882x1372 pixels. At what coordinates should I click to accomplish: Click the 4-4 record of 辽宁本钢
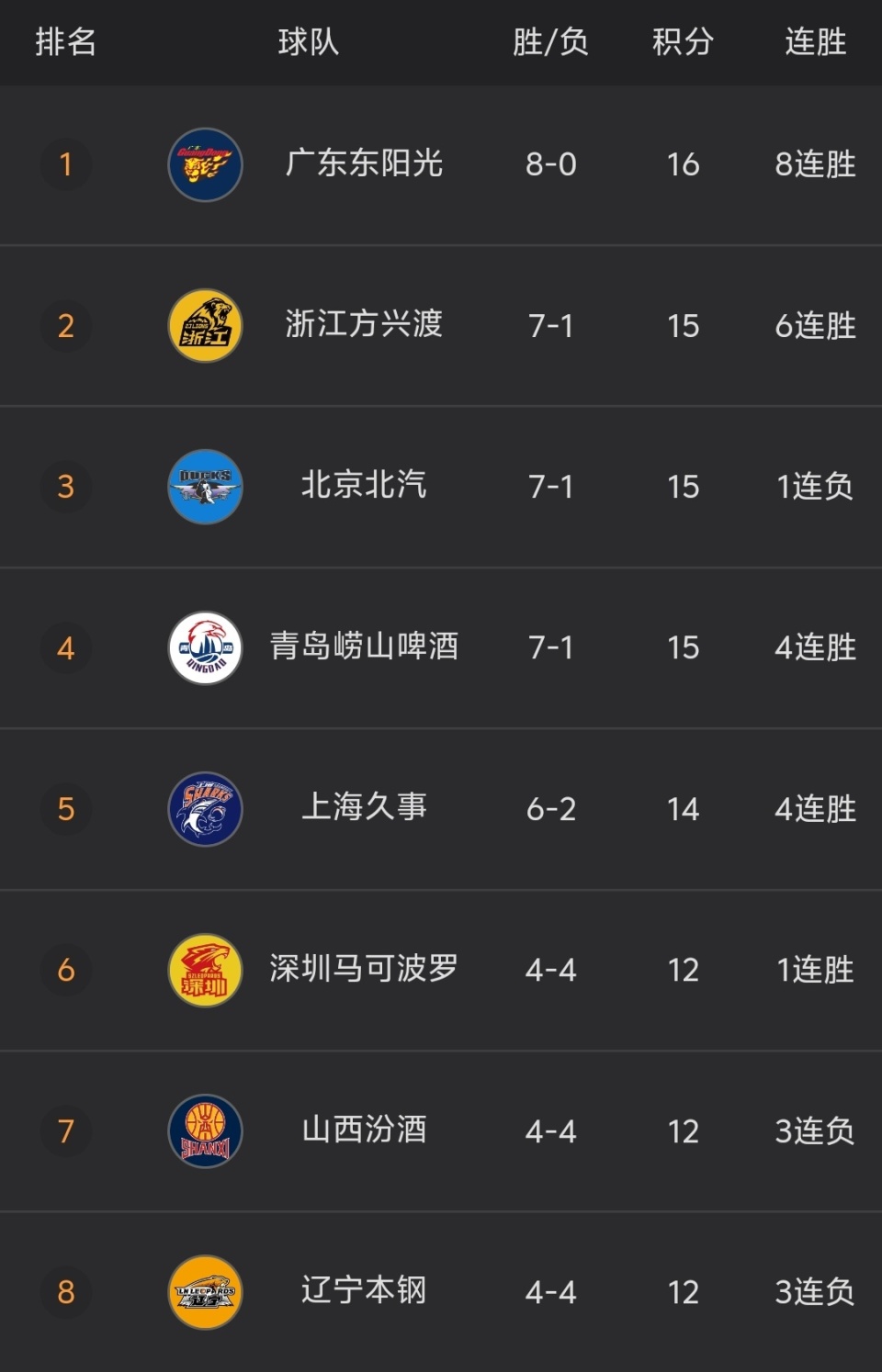click(x=550, y=1290)
